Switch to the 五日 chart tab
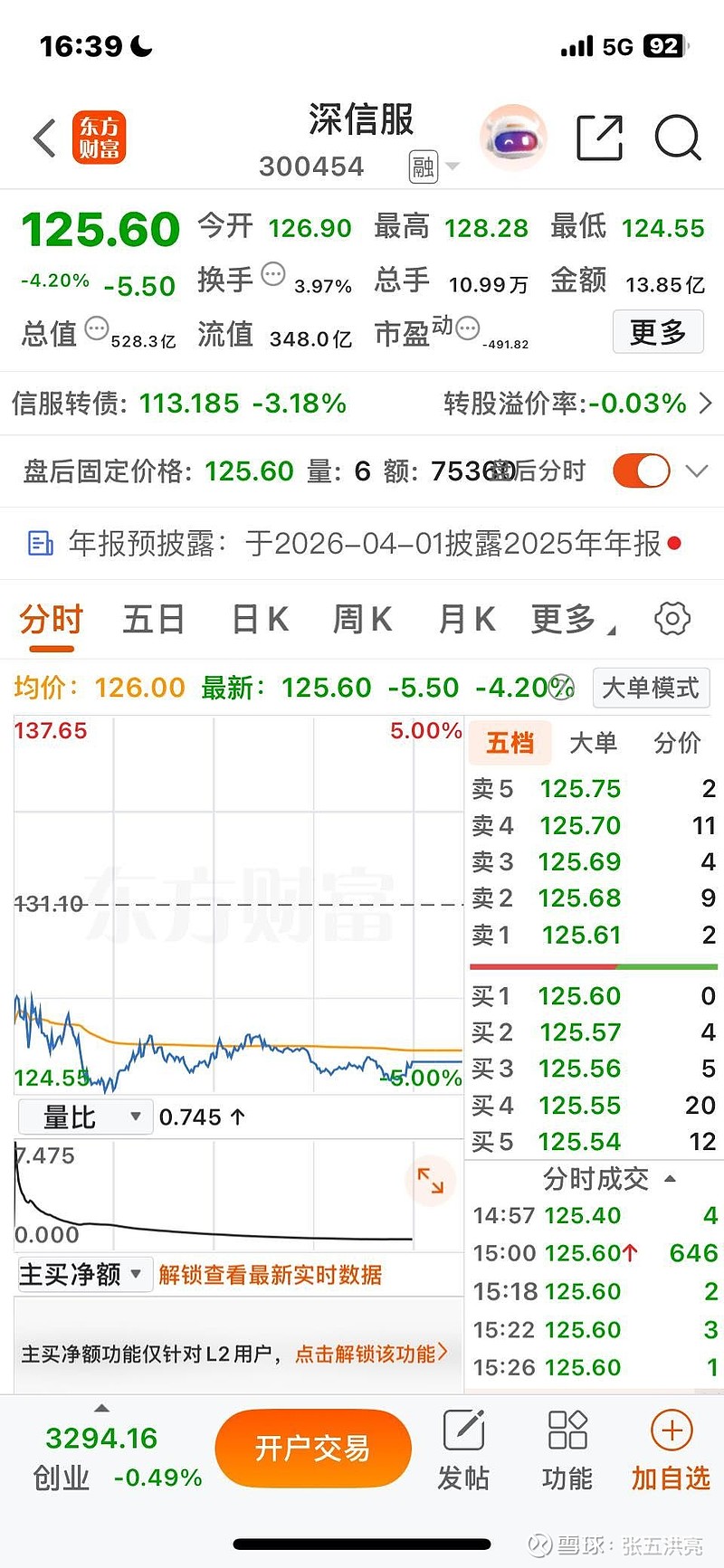 pos(152,619)
